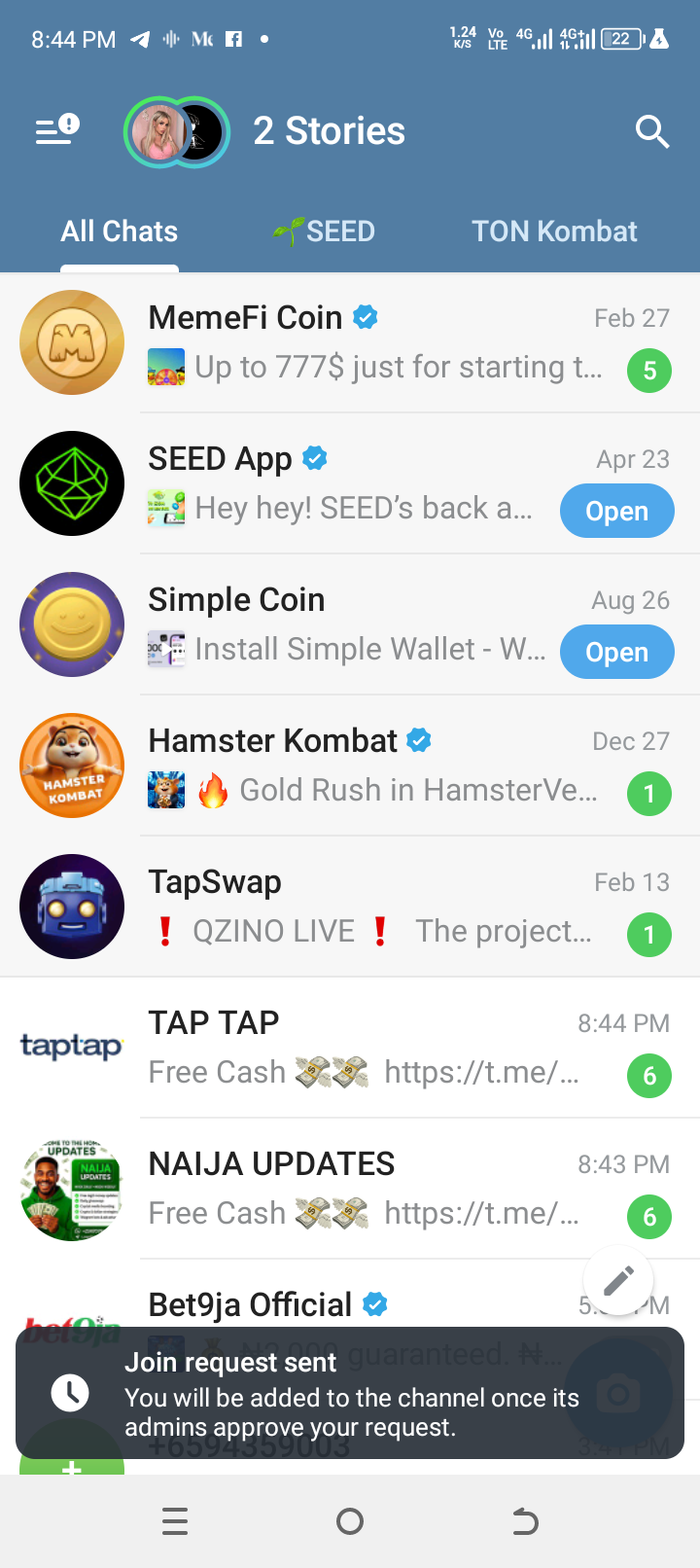
Task: Go to the home screen
Action: pos(350,1521)
